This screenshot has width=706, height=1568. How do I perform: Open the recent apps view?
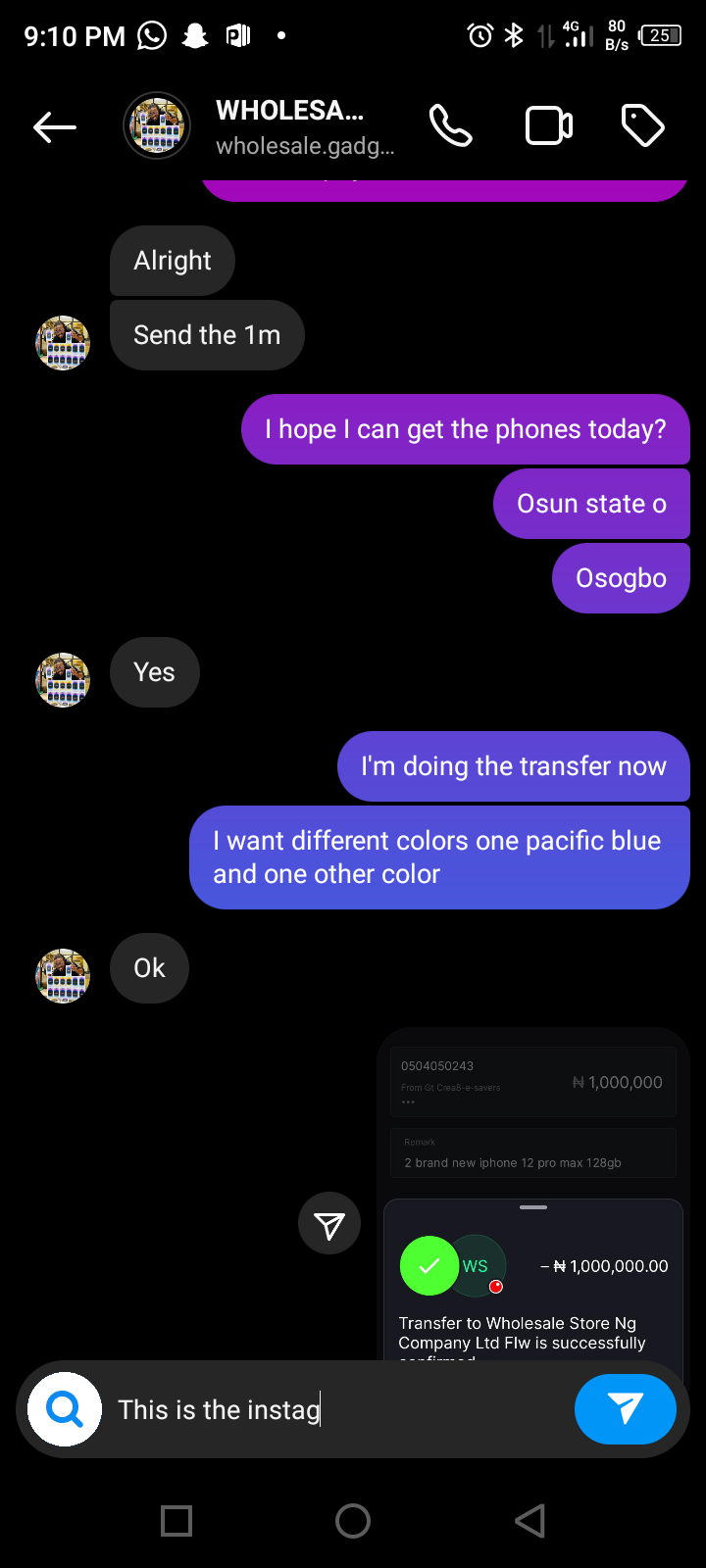(176, 1521)
